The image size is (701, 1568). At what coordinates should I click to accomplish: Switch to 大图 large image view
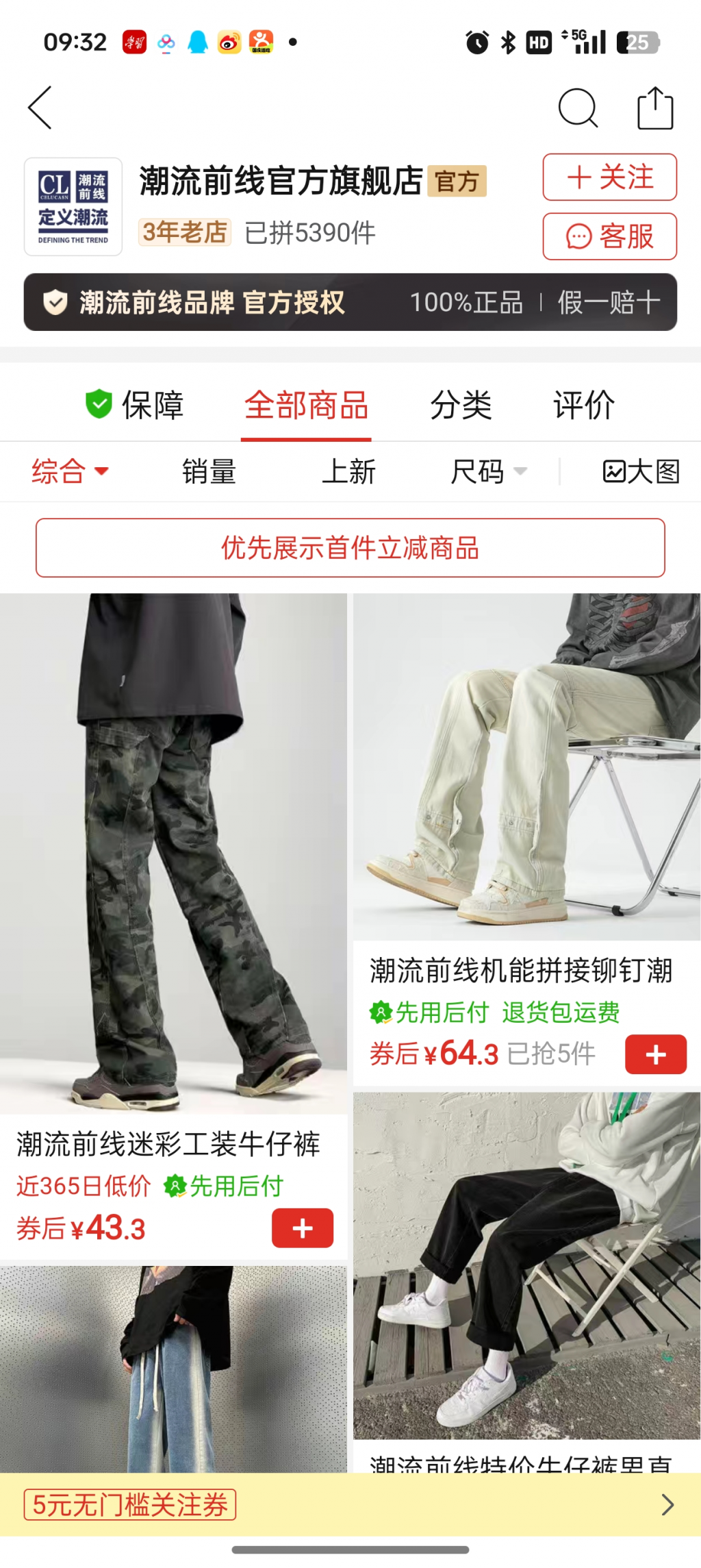[641, 471]
